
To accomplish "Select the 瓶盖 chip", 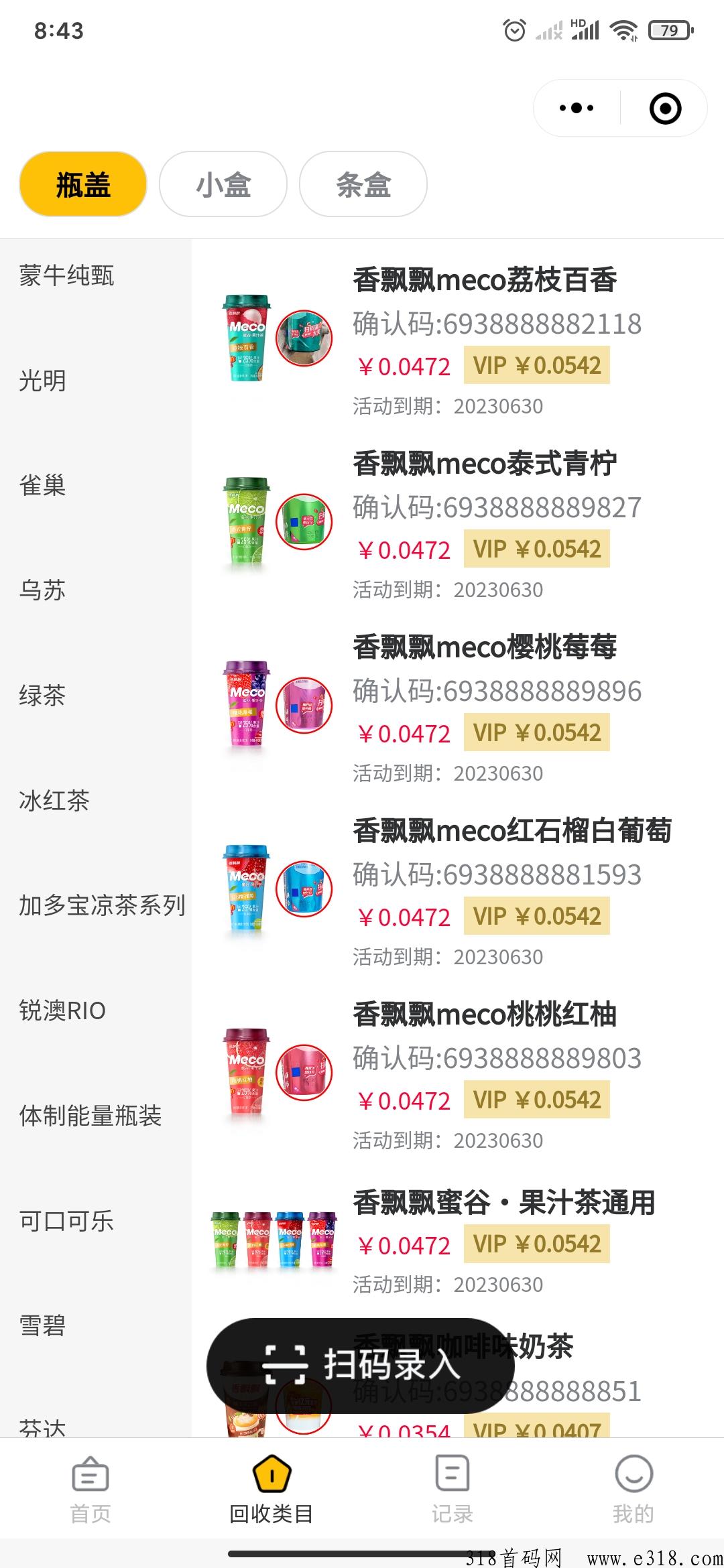I will pos(83,184).
